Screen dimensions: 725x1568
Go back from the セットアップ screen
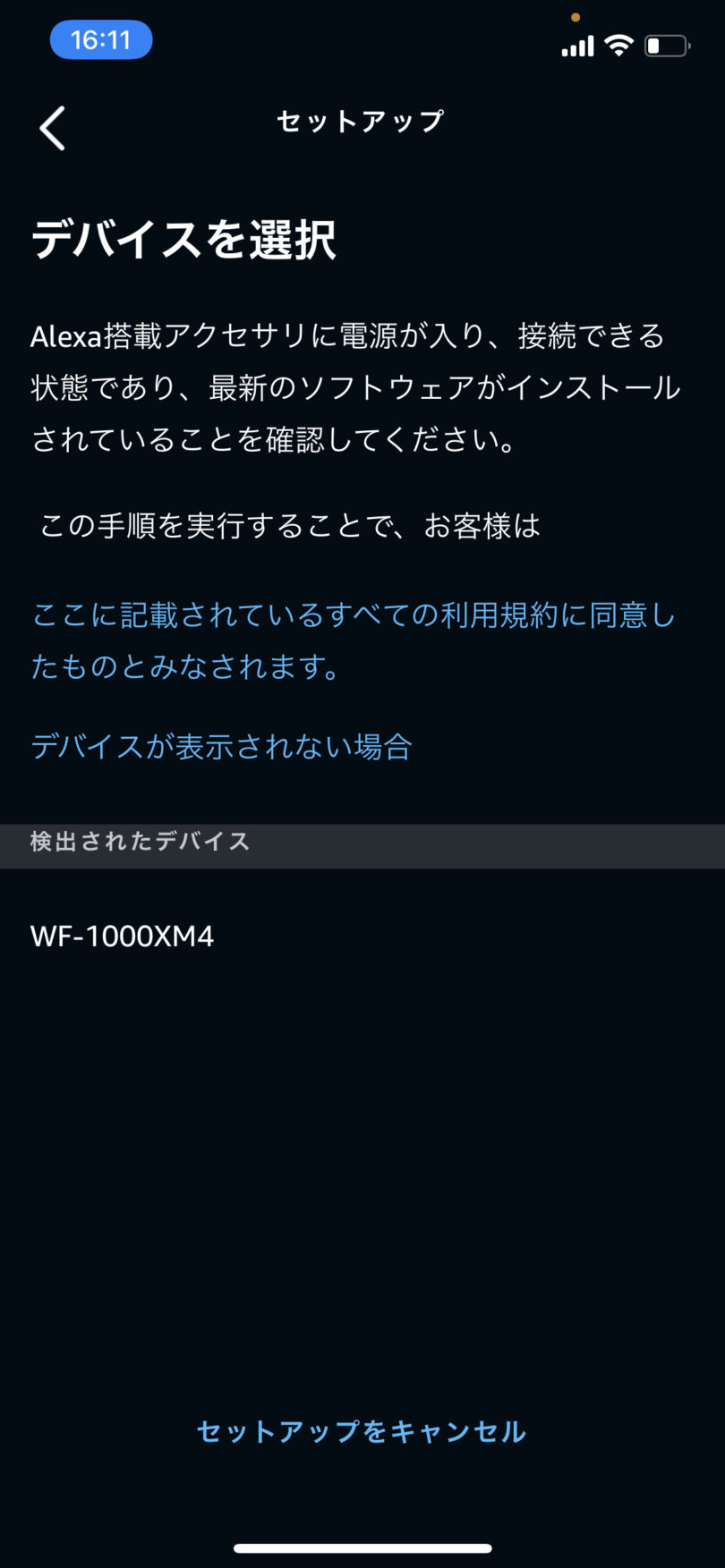53,128
